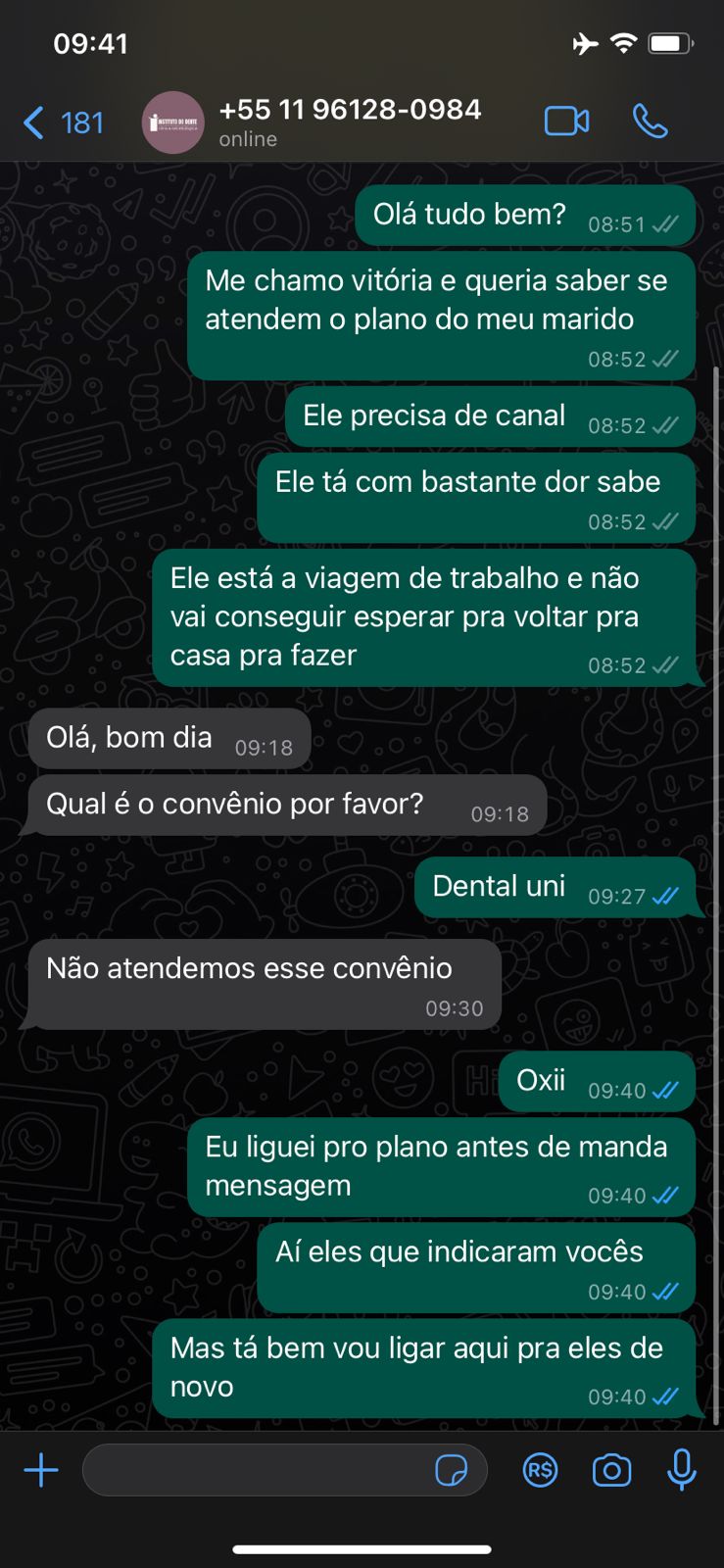Go back to the chats list
Image resolution: width=724 pixels, height=1568 pixels.
click(x=61, y=122)
